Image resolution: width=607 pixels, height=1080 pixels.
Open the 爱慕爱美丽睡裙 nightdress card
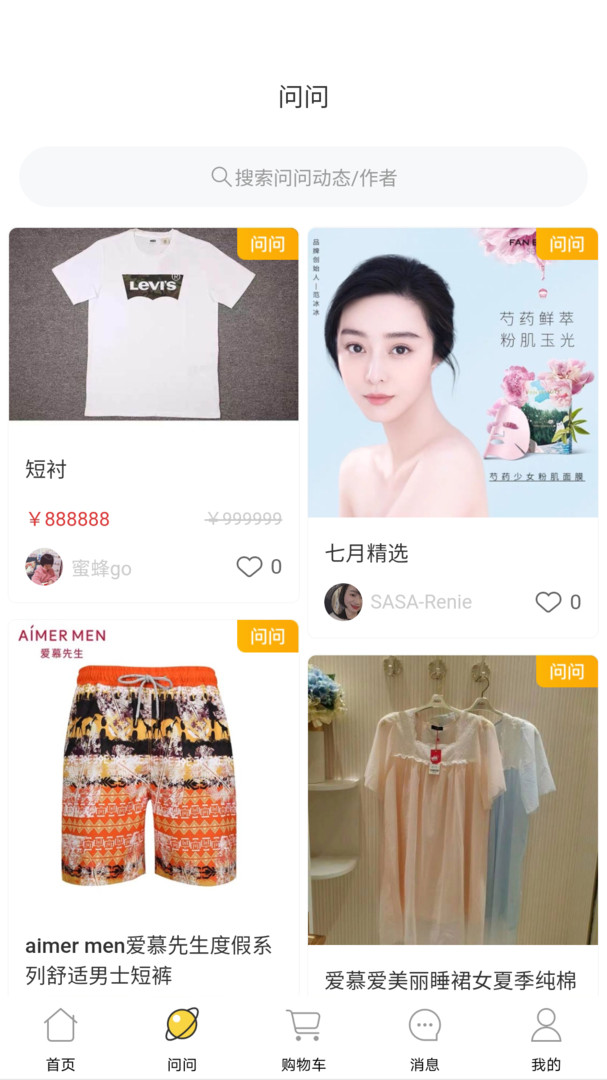pyautogui.click(x=453, y=824)
